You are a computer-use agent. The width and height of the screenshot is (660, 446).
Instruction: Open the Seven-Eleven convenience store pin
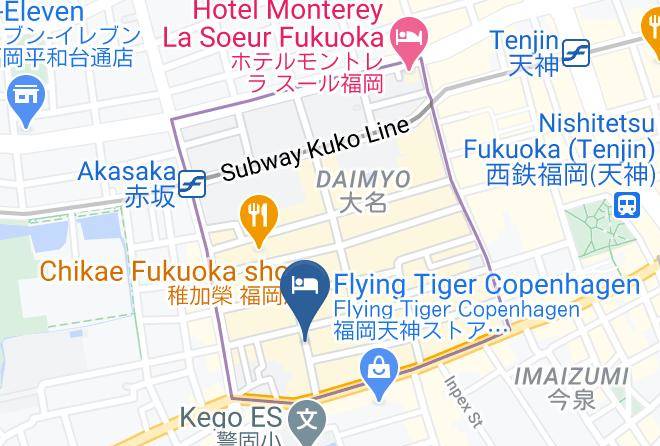[x=26, y=101]
